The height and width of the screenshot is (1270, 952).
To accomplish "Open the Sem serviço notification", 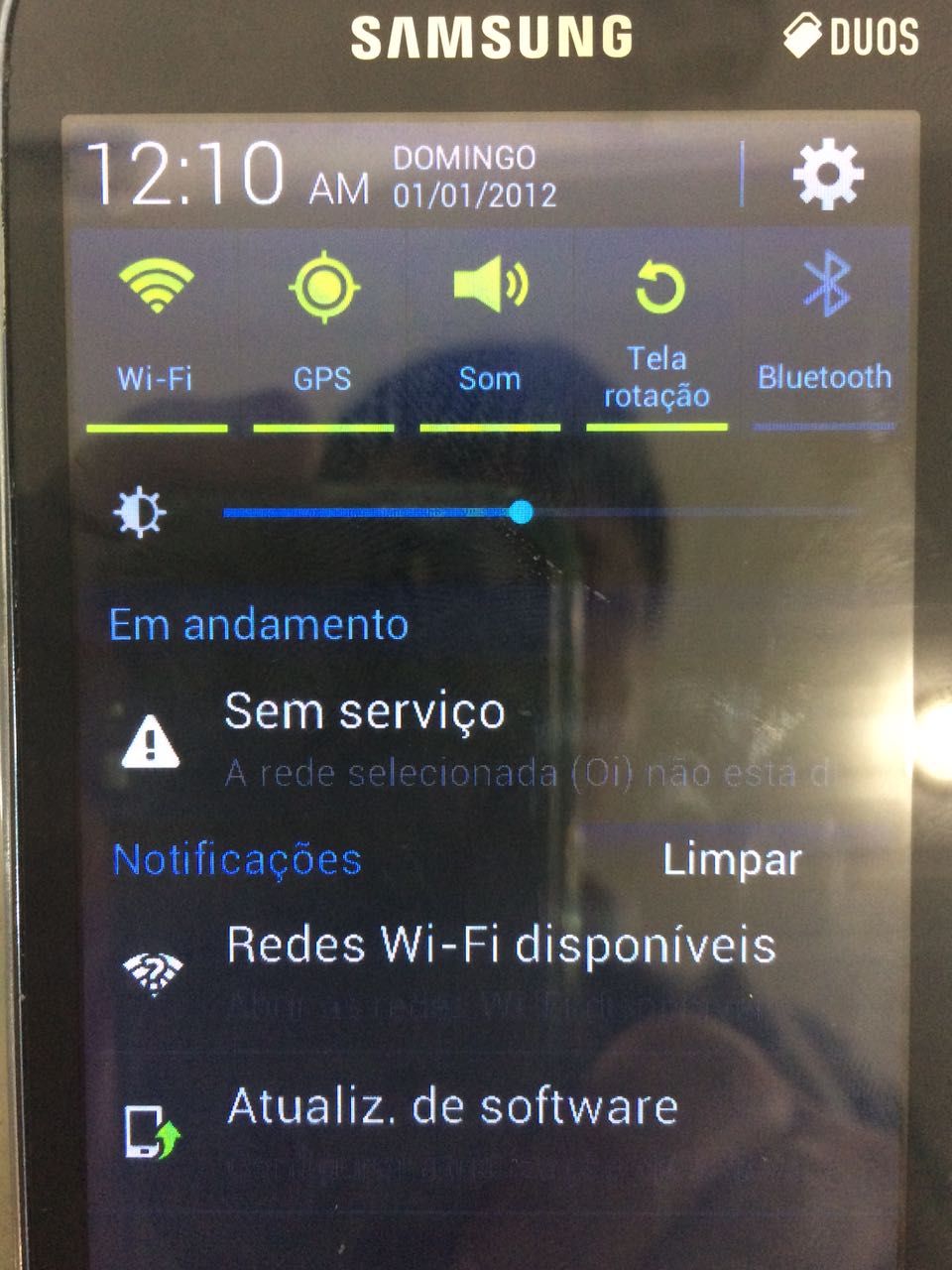I will 476,739.
